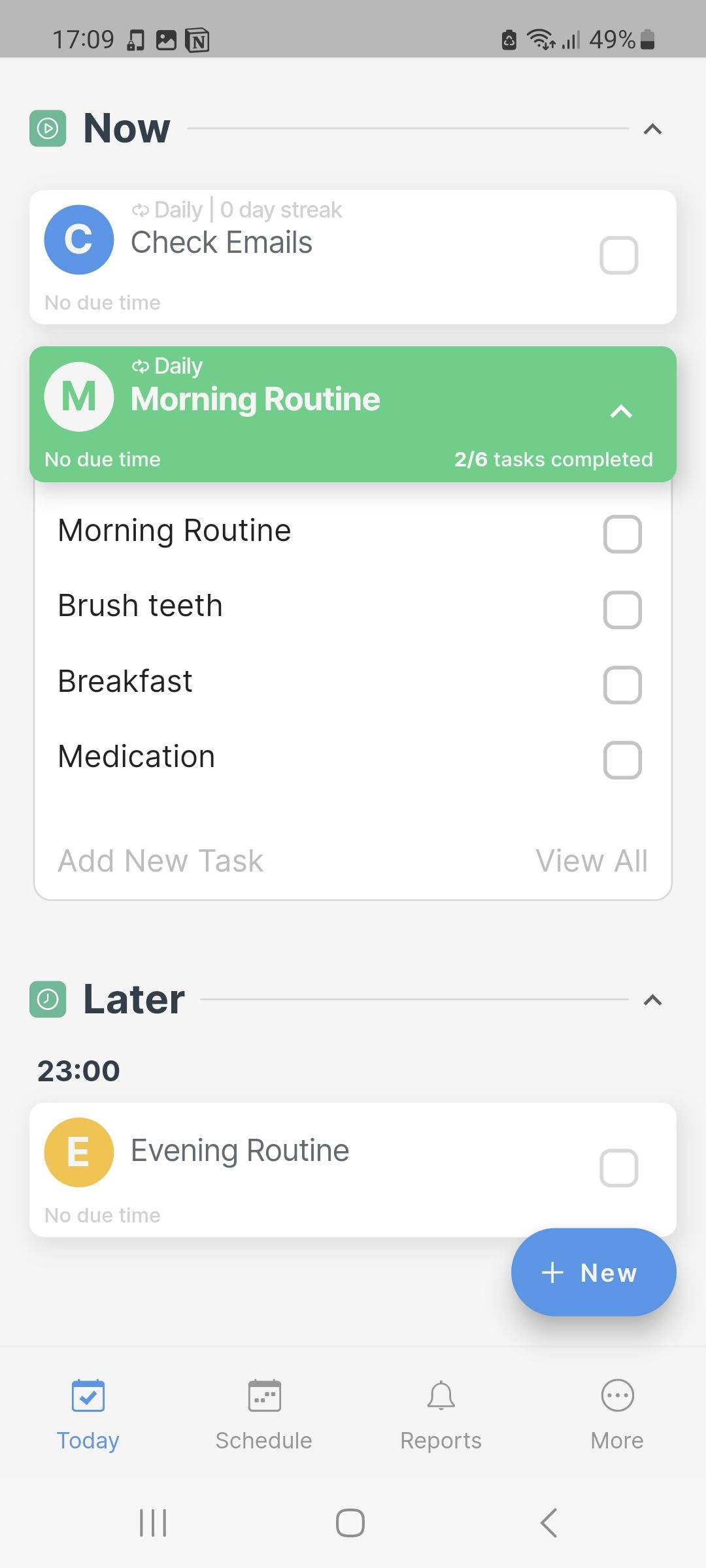Viewport: 706px width, 1568px height.
Task: Tap Add New Task field
Action: pyautogui.click(x=161, y=861)
